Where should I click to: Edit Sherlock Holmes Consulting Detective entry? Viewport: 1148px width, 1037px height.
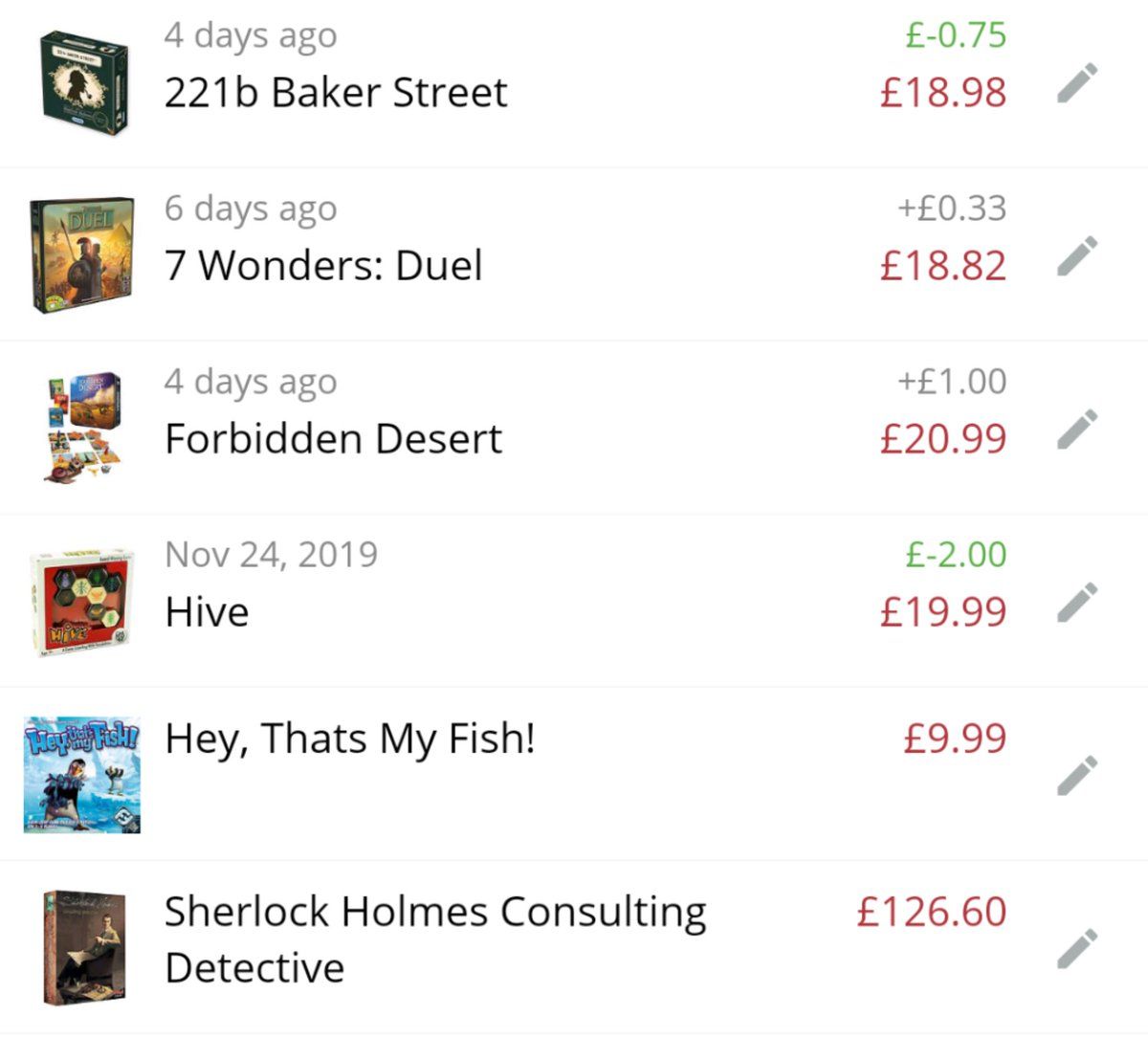point(1077,949)
